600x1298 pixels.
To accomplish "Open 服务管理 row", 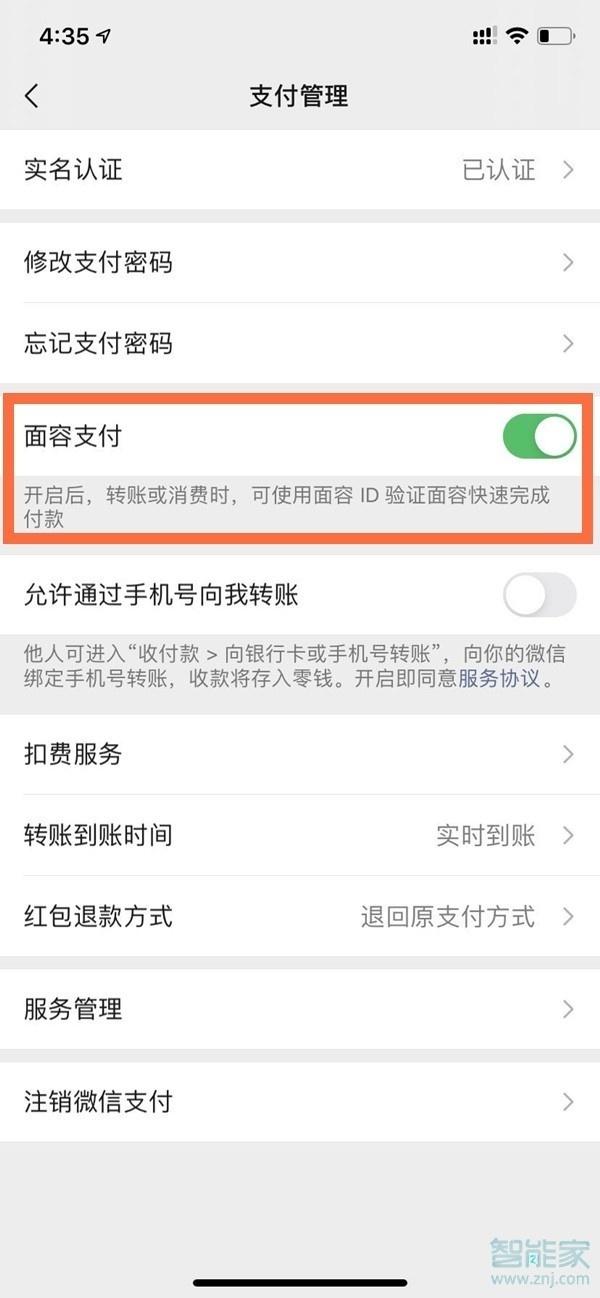I will point(300,1009).
